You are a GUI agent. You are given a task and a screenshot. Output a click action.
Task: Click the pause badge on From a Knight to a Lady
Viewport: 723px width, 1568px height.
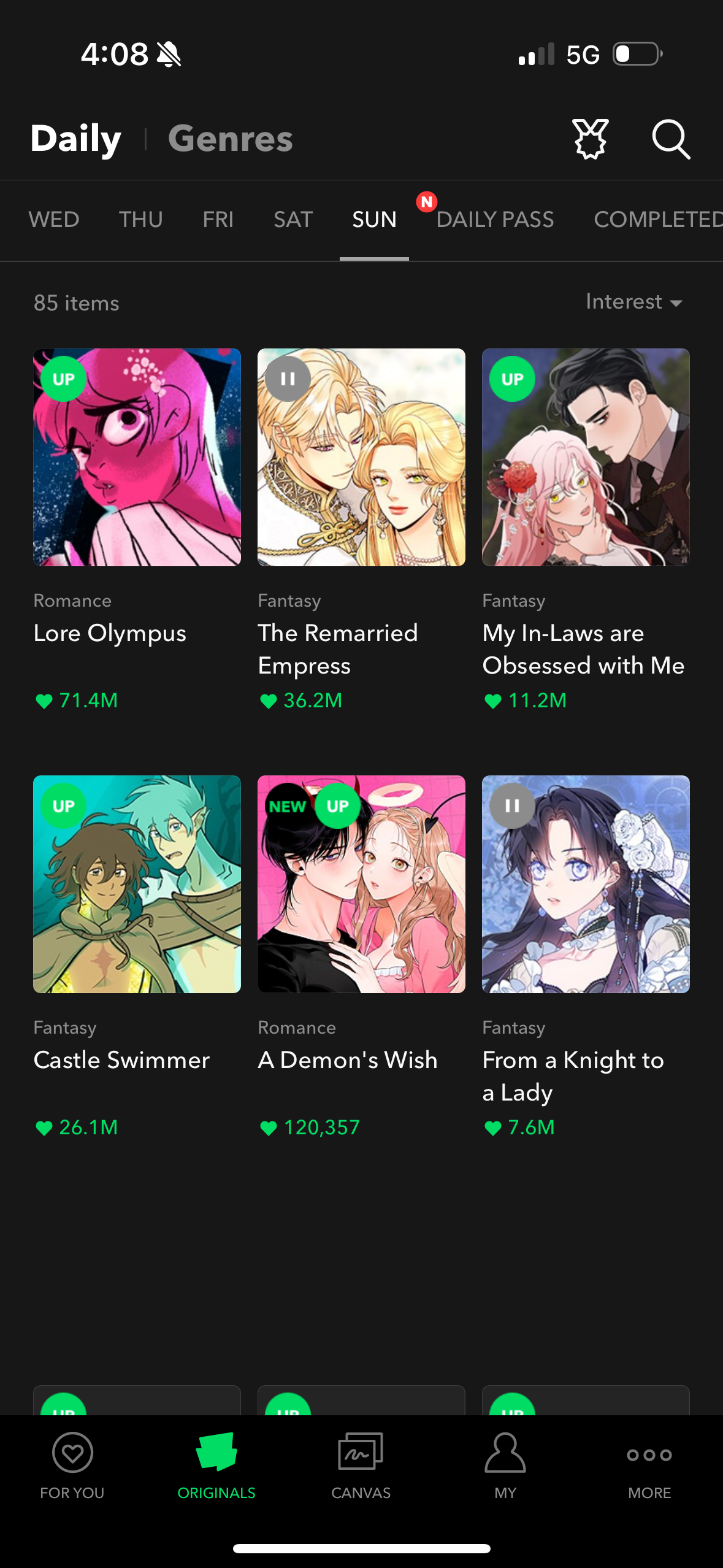pyautogui.click(x=512, y=806)
